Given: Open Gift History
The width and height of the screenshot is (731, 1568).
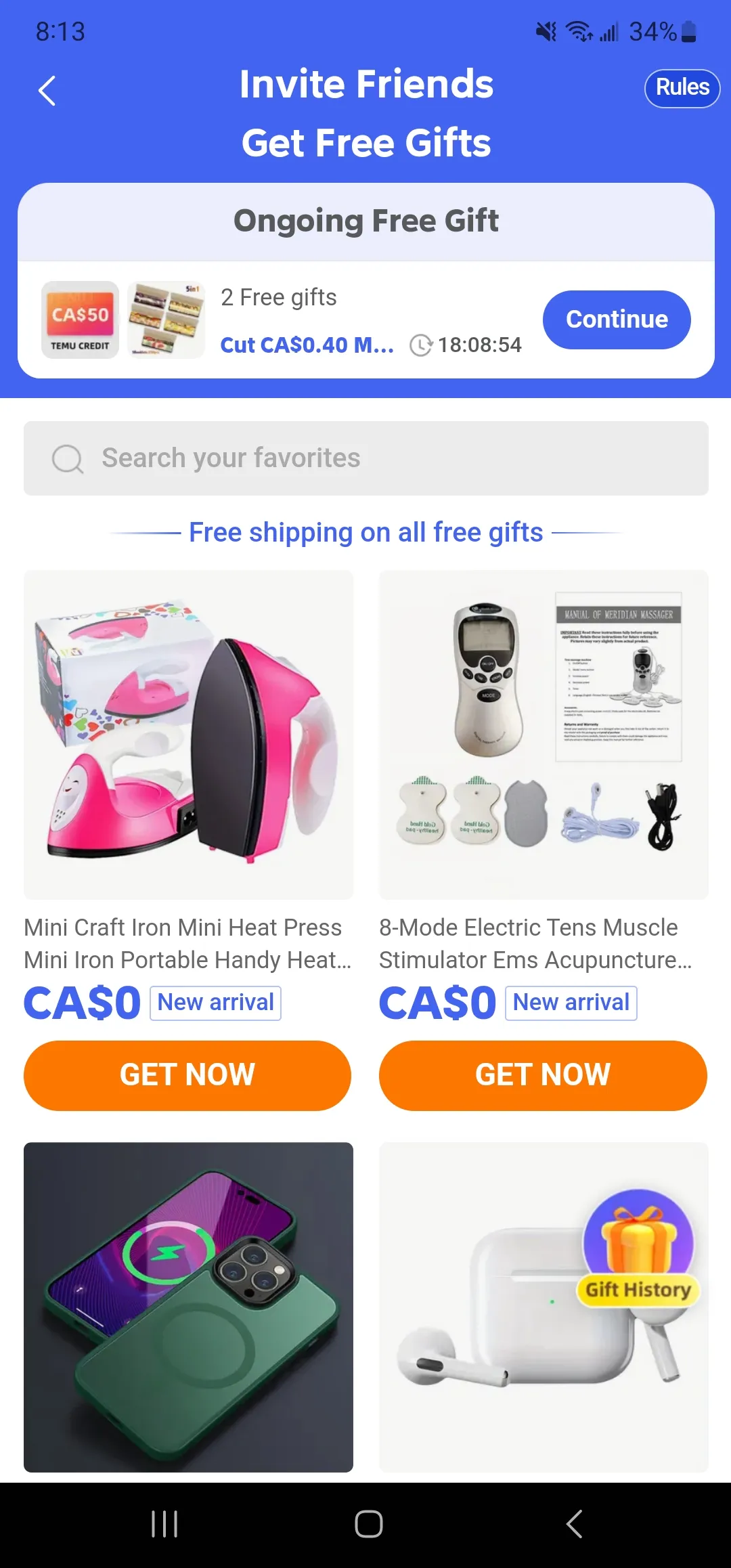Looking at the screenshot, I should 638,1253.
